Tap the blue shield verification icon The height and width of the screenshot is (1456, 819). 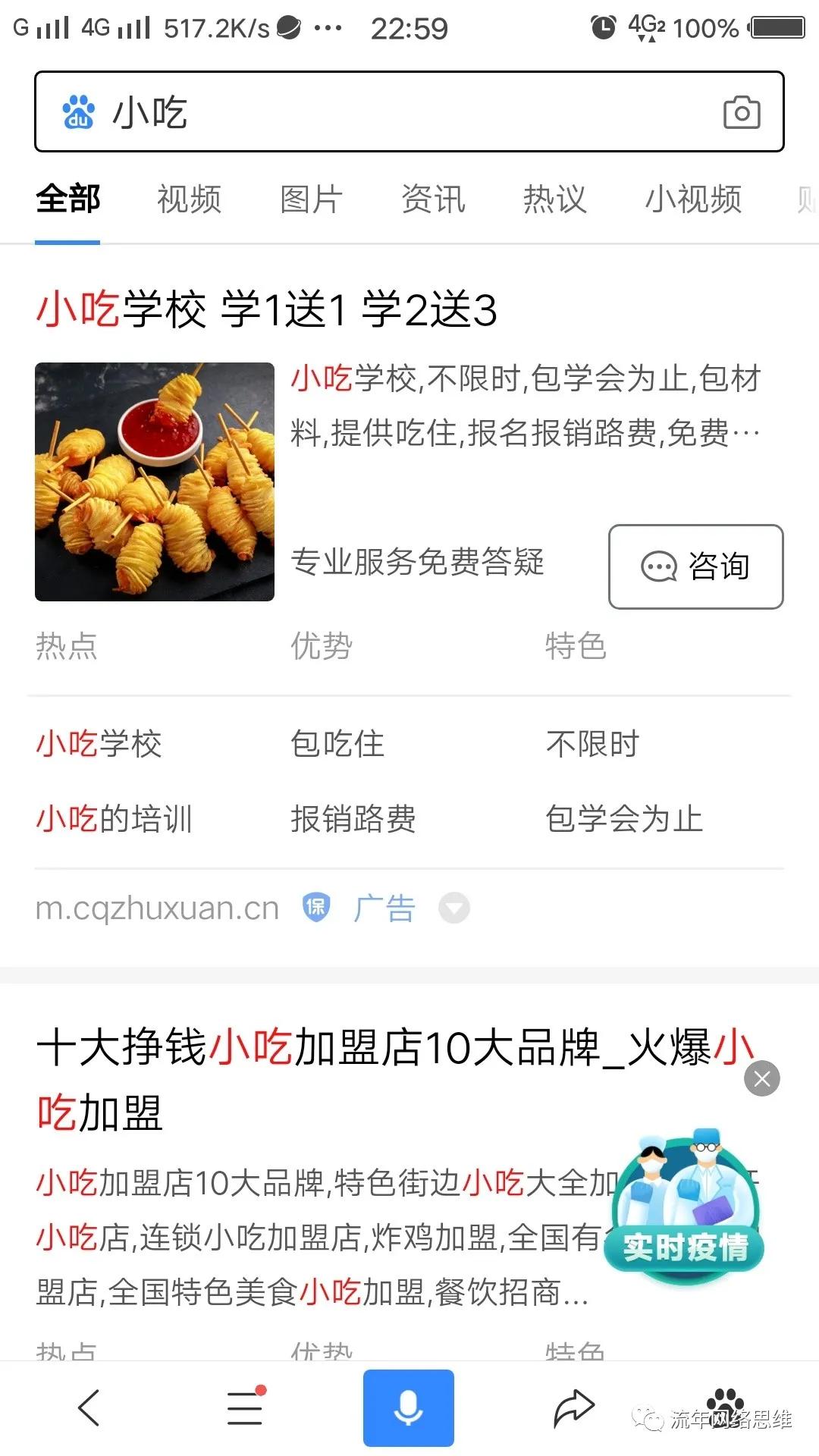pos(315,908)
